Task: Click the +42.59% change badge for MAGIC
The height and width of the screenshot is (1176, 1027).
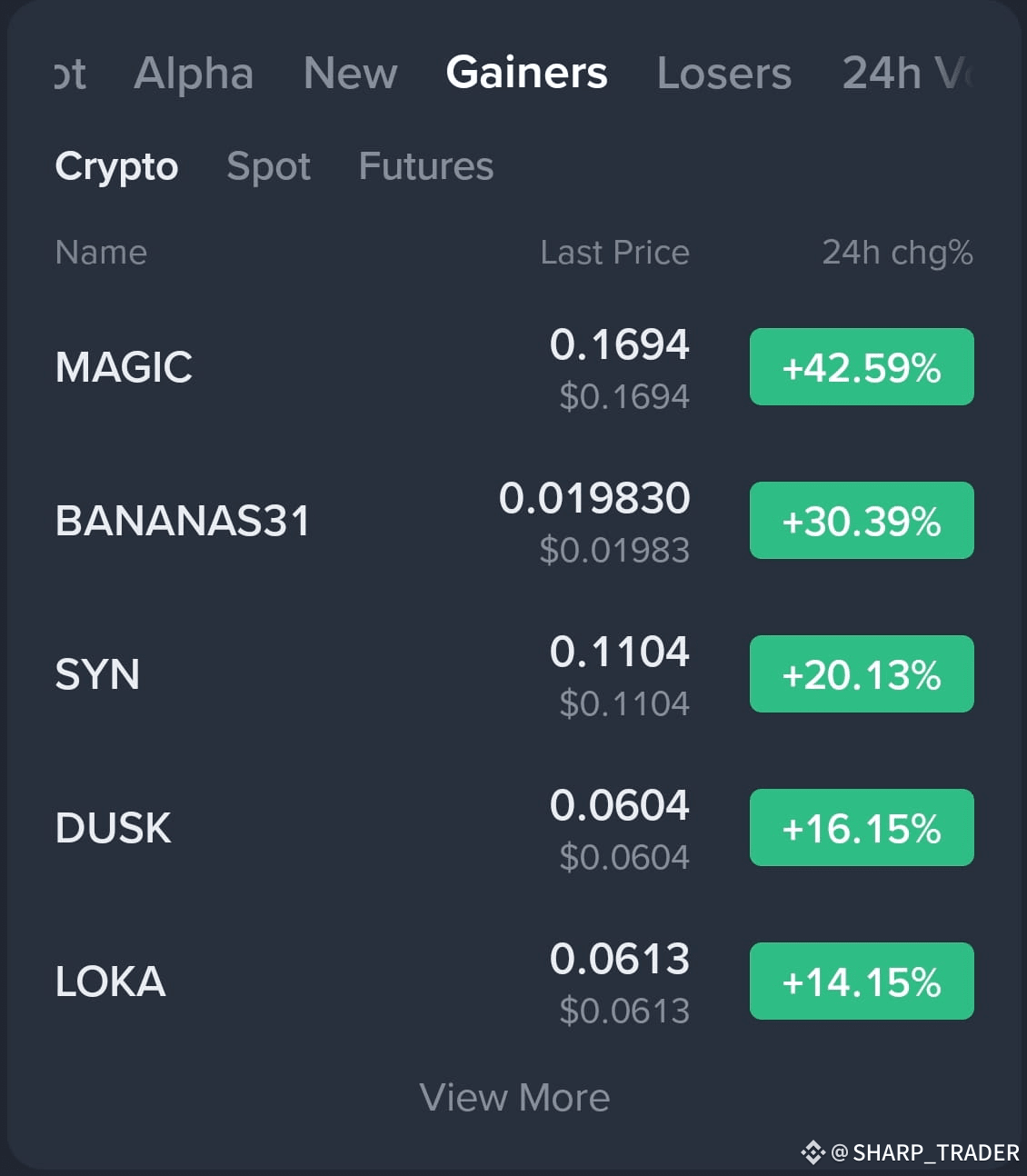Action: coord(862,367)
